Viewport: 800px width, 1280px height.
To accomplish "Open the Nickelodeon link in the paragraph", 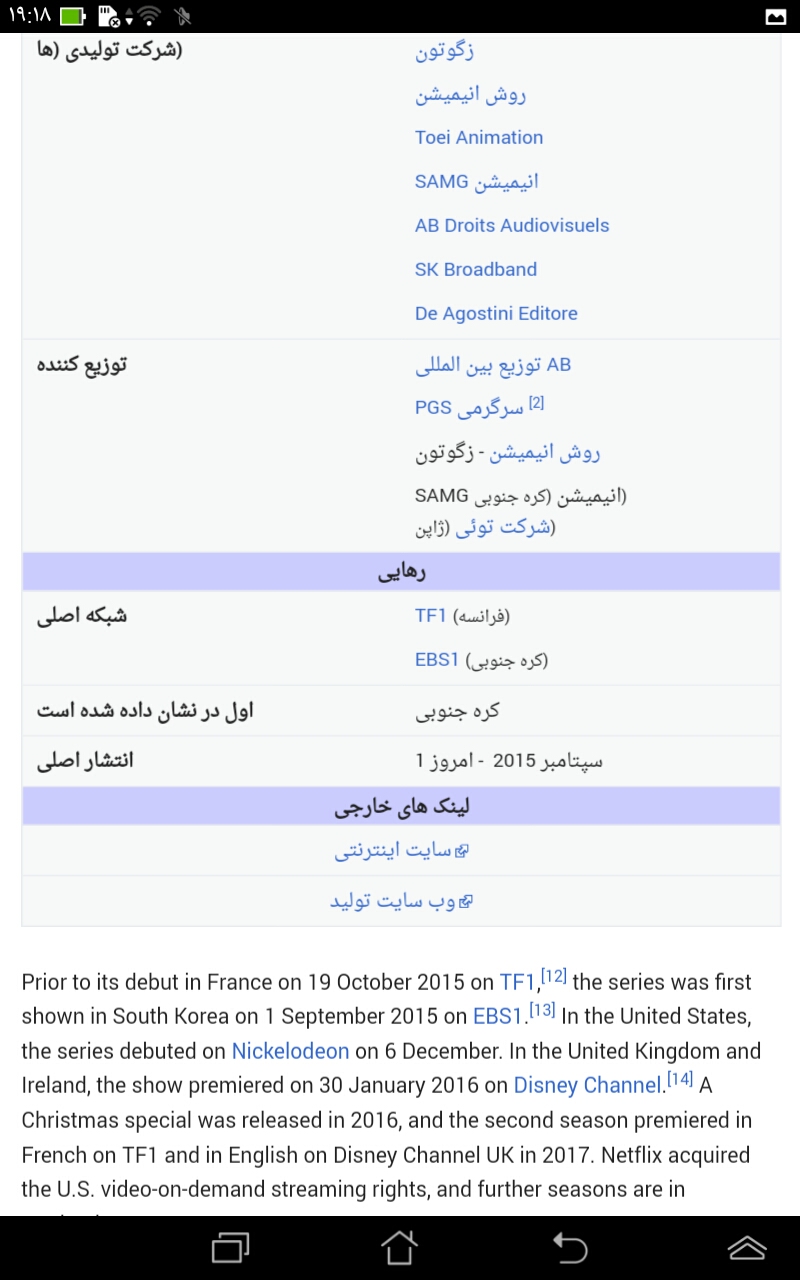I will [290, 1051].
